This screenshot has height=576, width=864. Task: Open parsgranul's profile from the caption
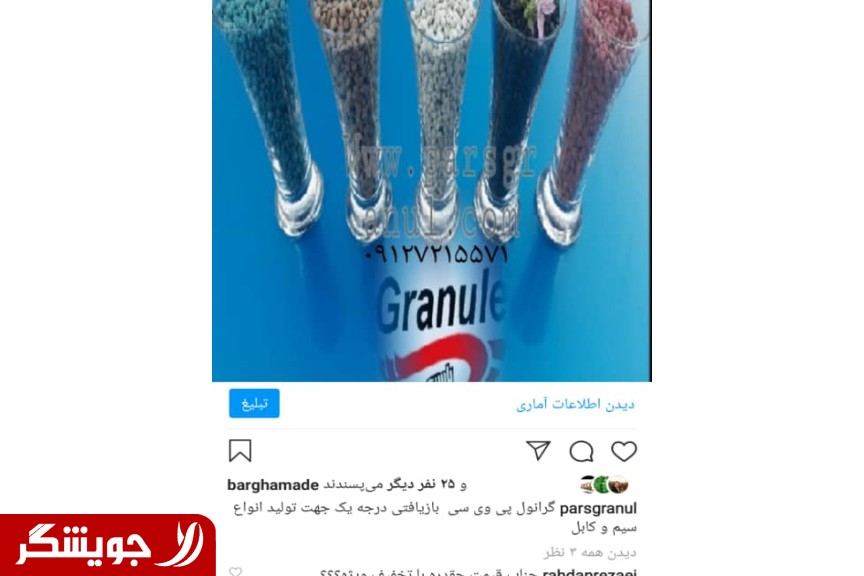[x=598, y=509]
